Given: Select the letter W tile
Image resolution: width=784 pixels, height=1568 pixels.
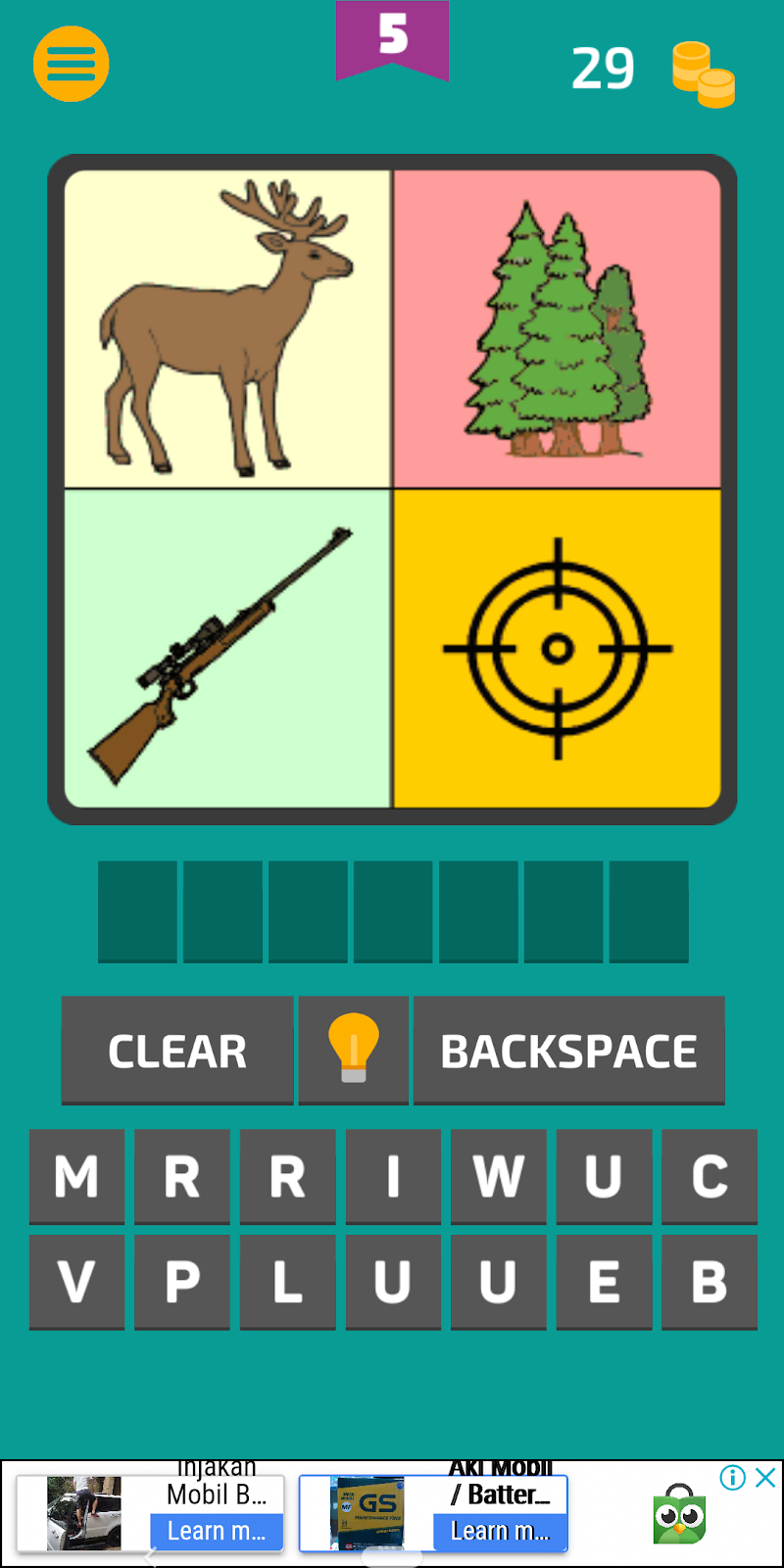Looking at the screenshot, I should [x=498, y=1176].
